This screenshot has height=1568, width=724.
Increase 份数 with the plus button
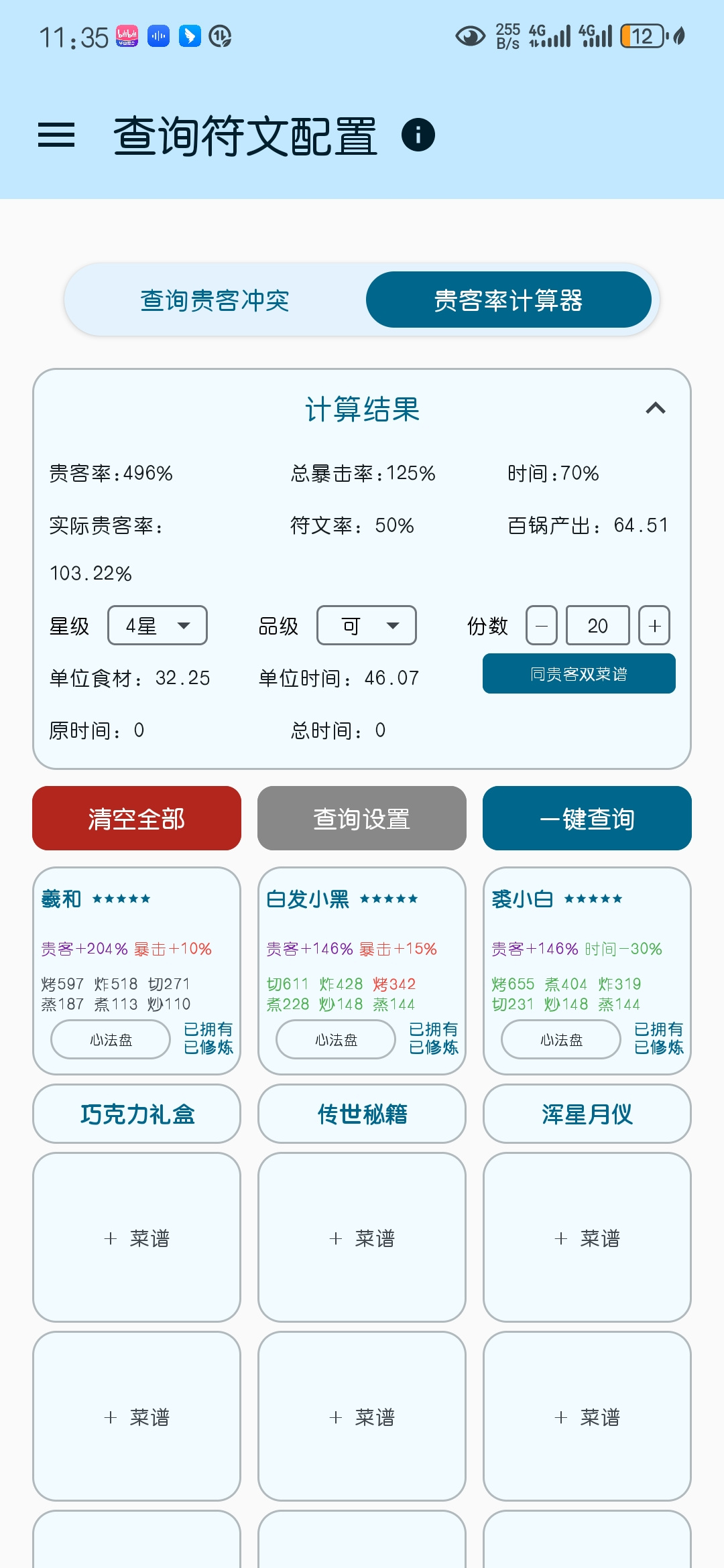[654, 626]
